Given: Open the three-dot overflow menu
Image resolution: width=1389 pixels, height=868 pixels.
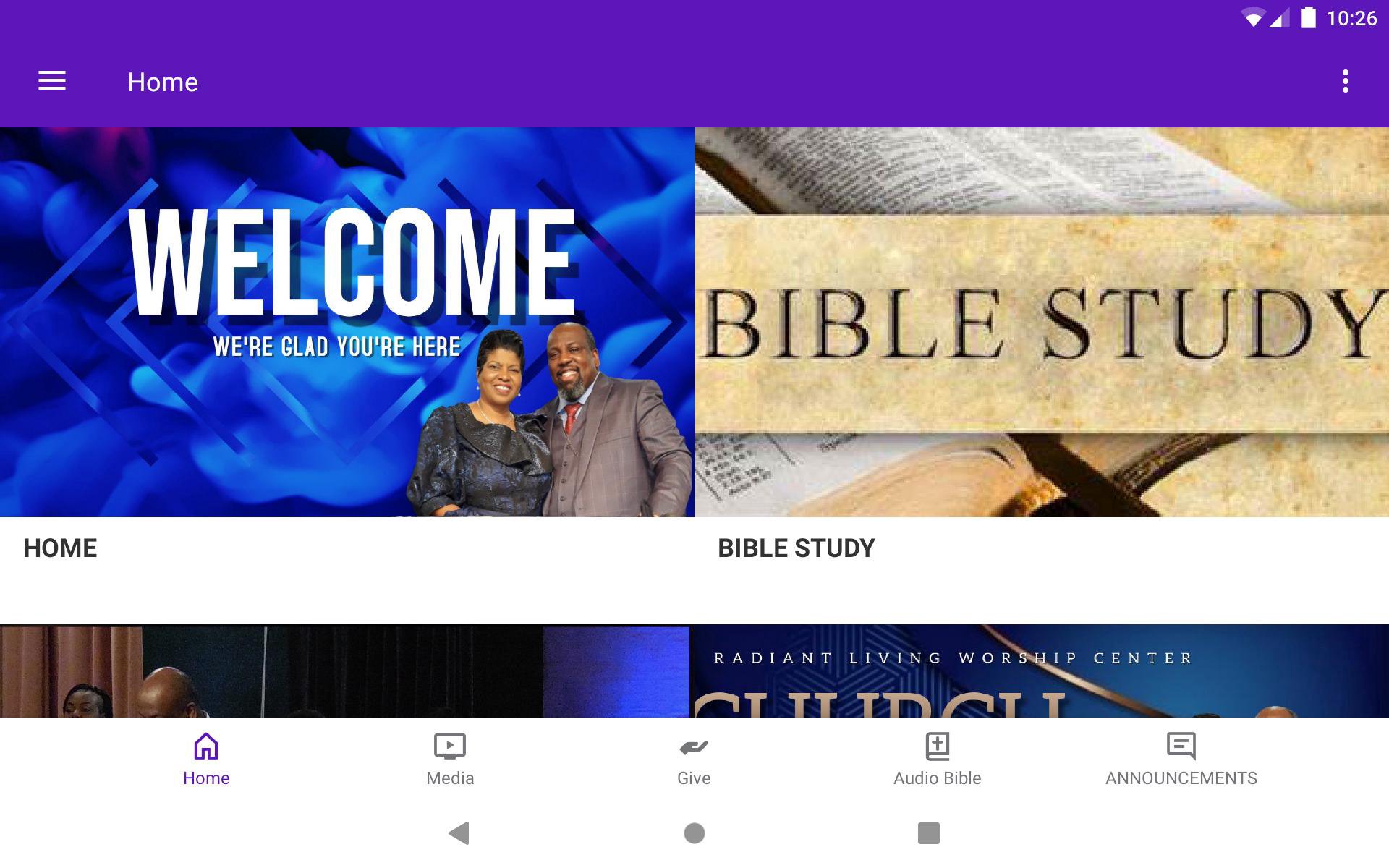Looking at the screenshot, I should point(1345,81).
